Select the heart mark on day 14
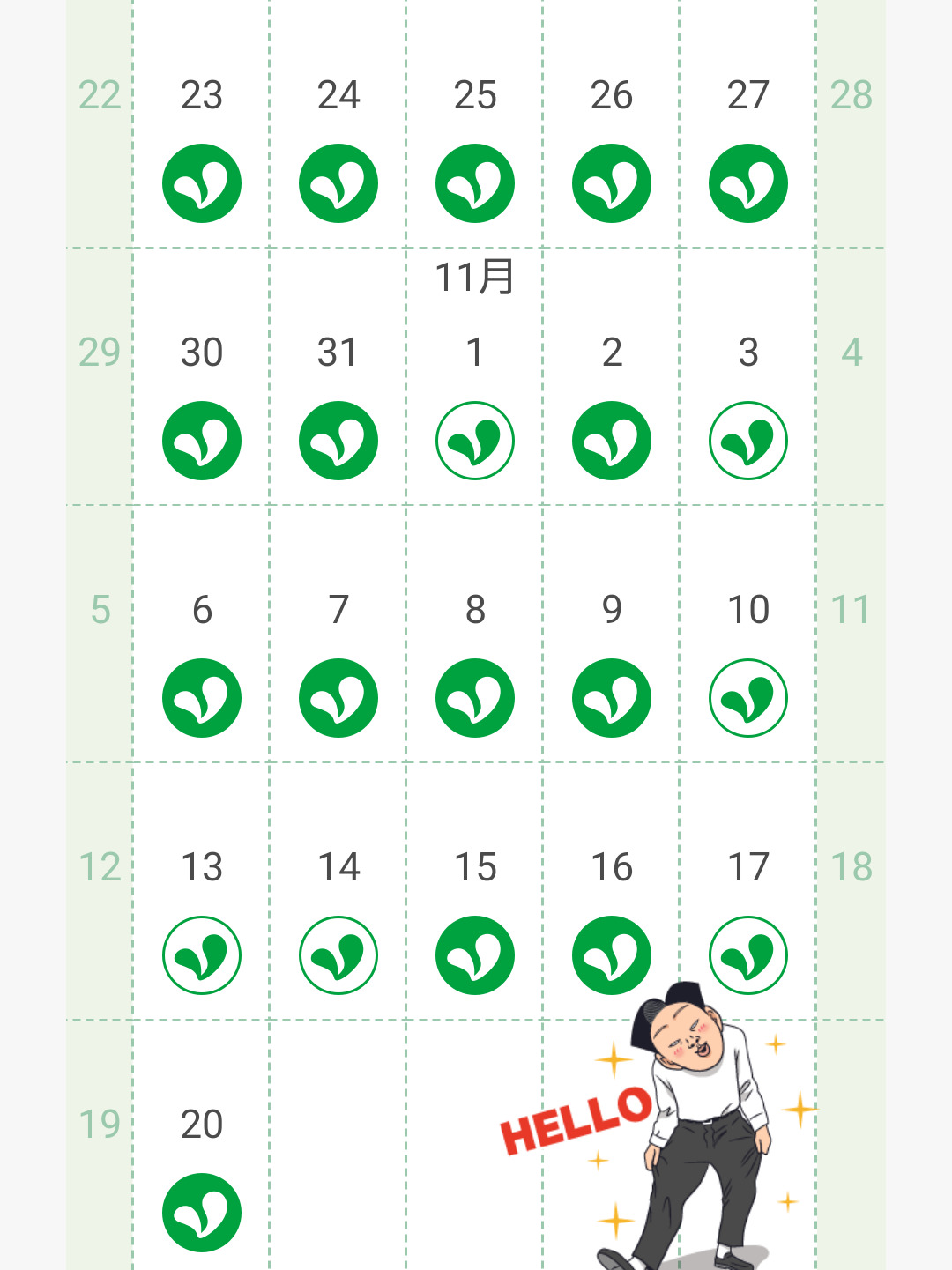 pos(338,955)
